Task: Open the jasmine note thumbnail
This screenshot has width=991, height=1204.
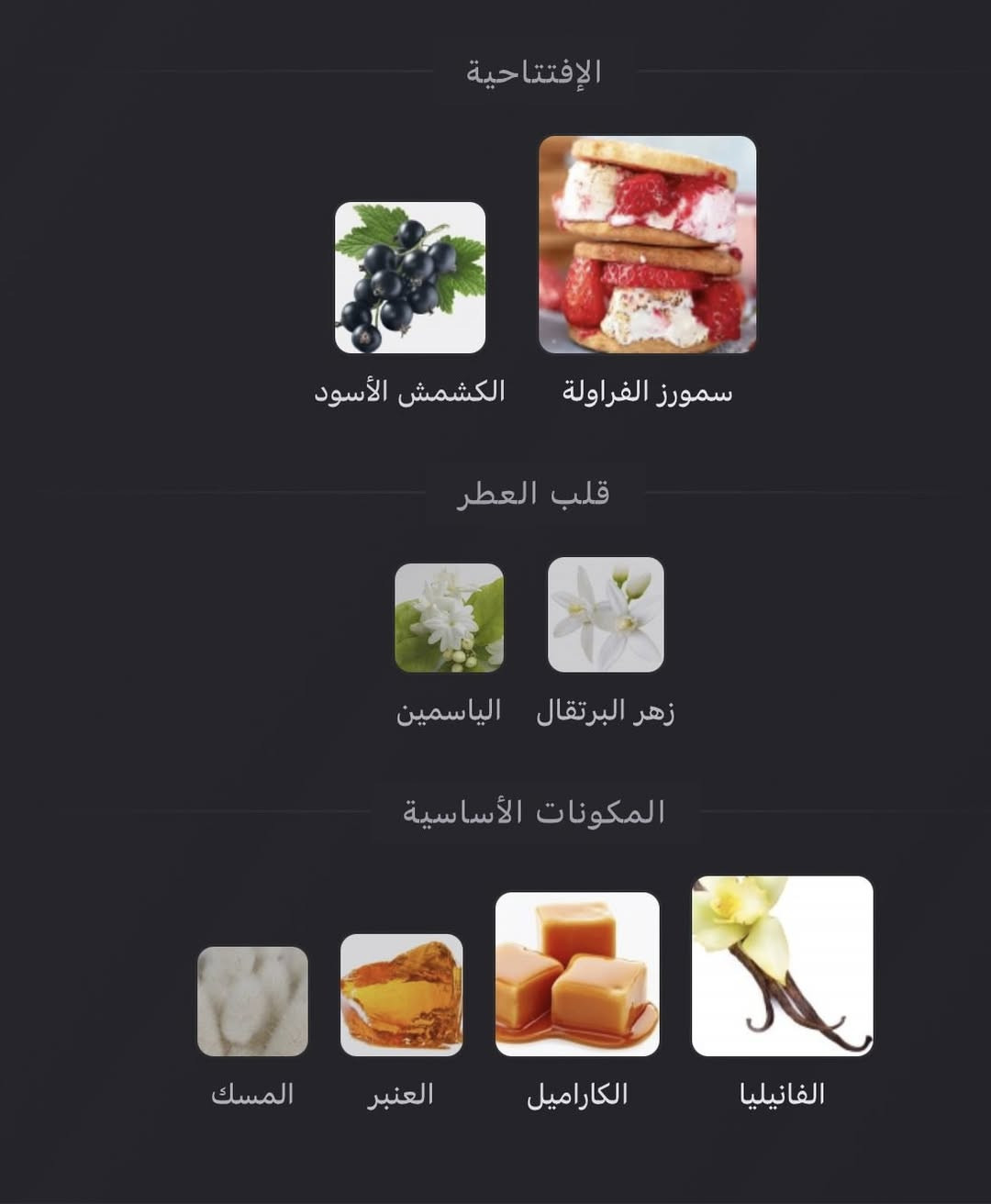Action: [450, 617]
